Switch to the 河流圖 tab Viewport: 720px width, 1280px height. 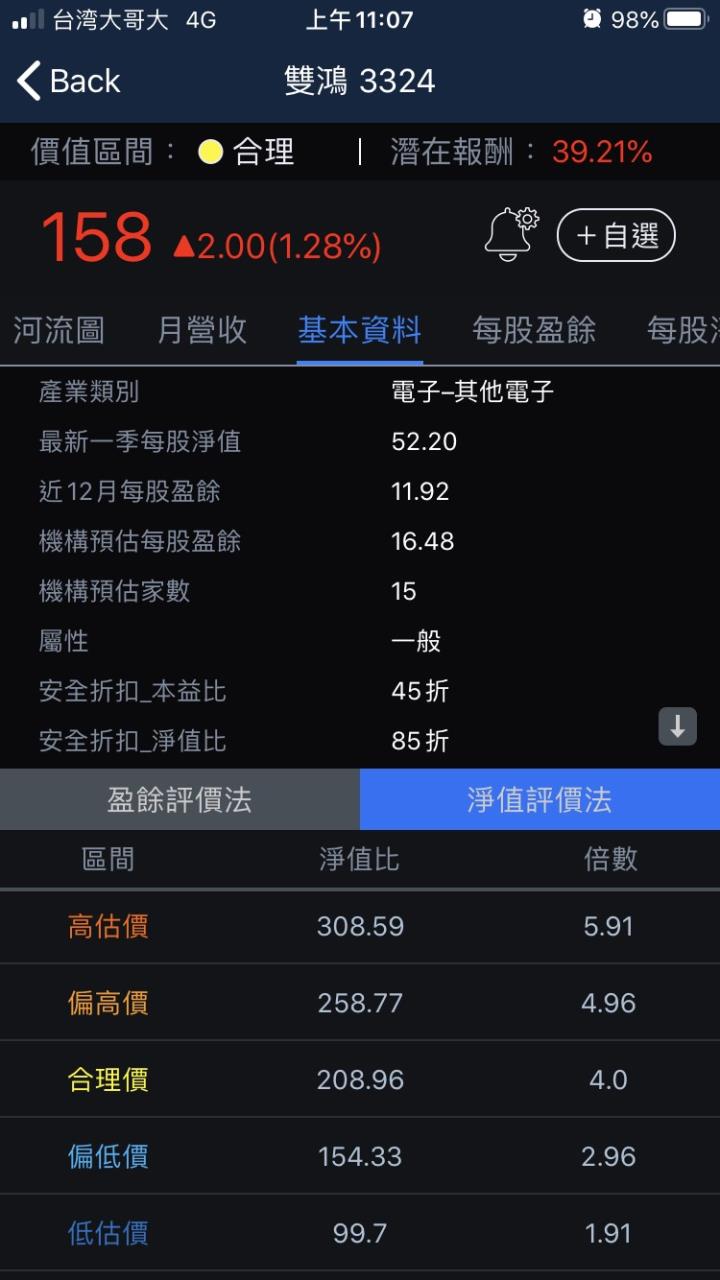58,330
